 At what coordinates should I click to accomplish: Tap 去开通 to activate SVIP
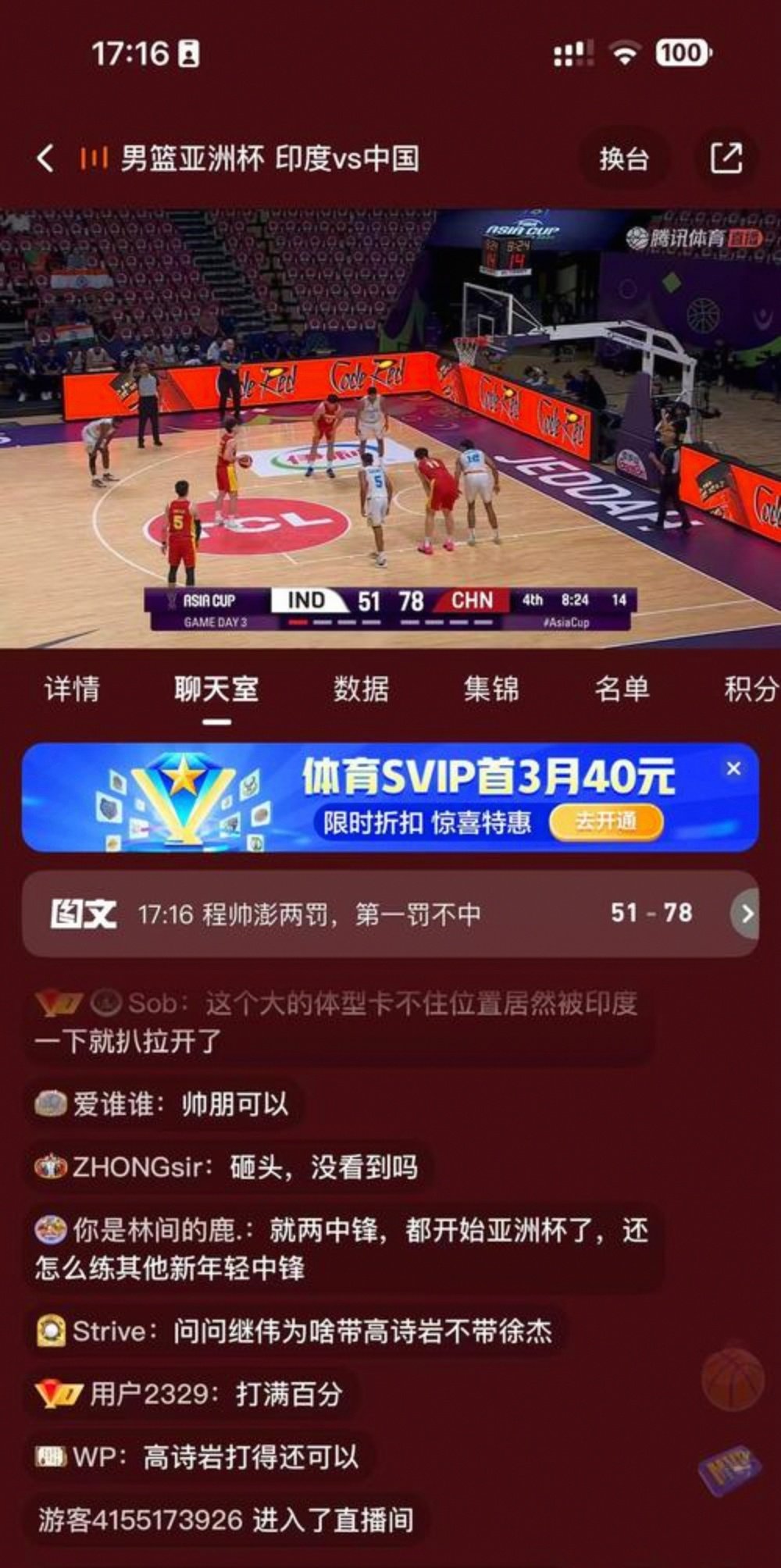(606, 821)
